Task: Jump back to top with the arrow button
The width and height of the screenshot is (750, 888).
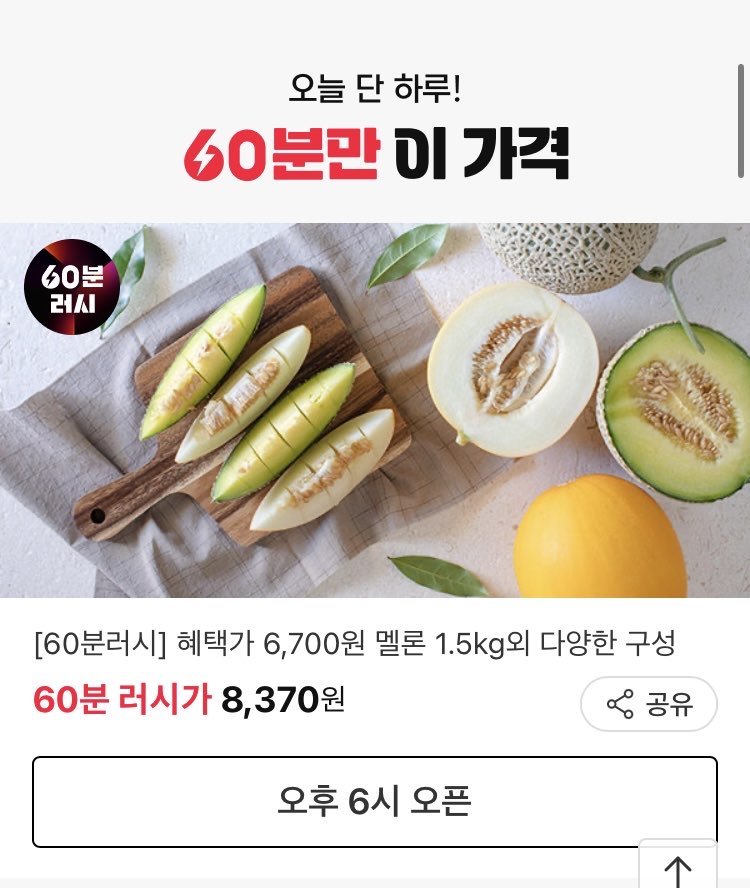Action: tap(678, 866)
